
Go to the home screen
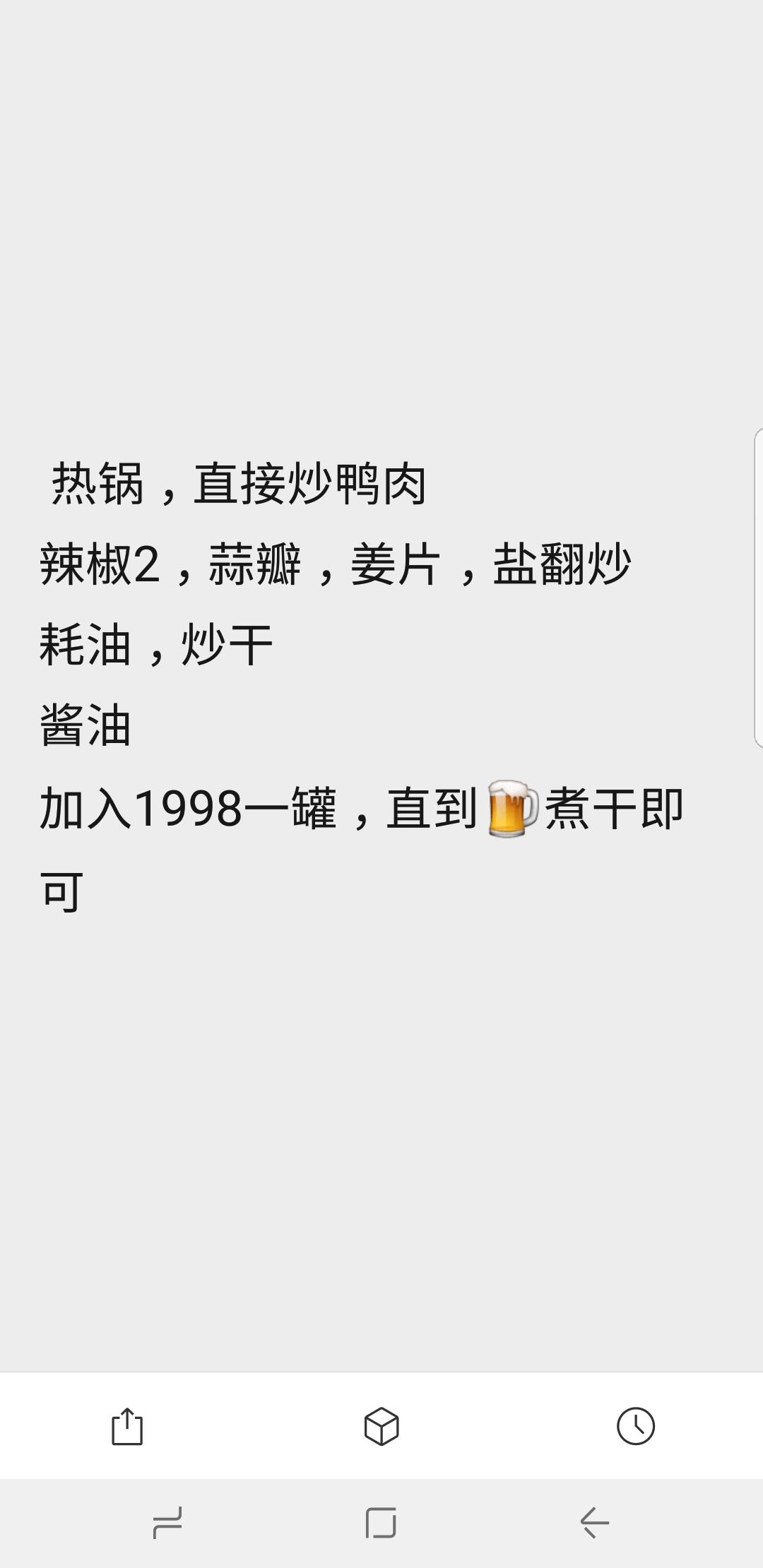pyautogui.click(x=381, y=1522)
